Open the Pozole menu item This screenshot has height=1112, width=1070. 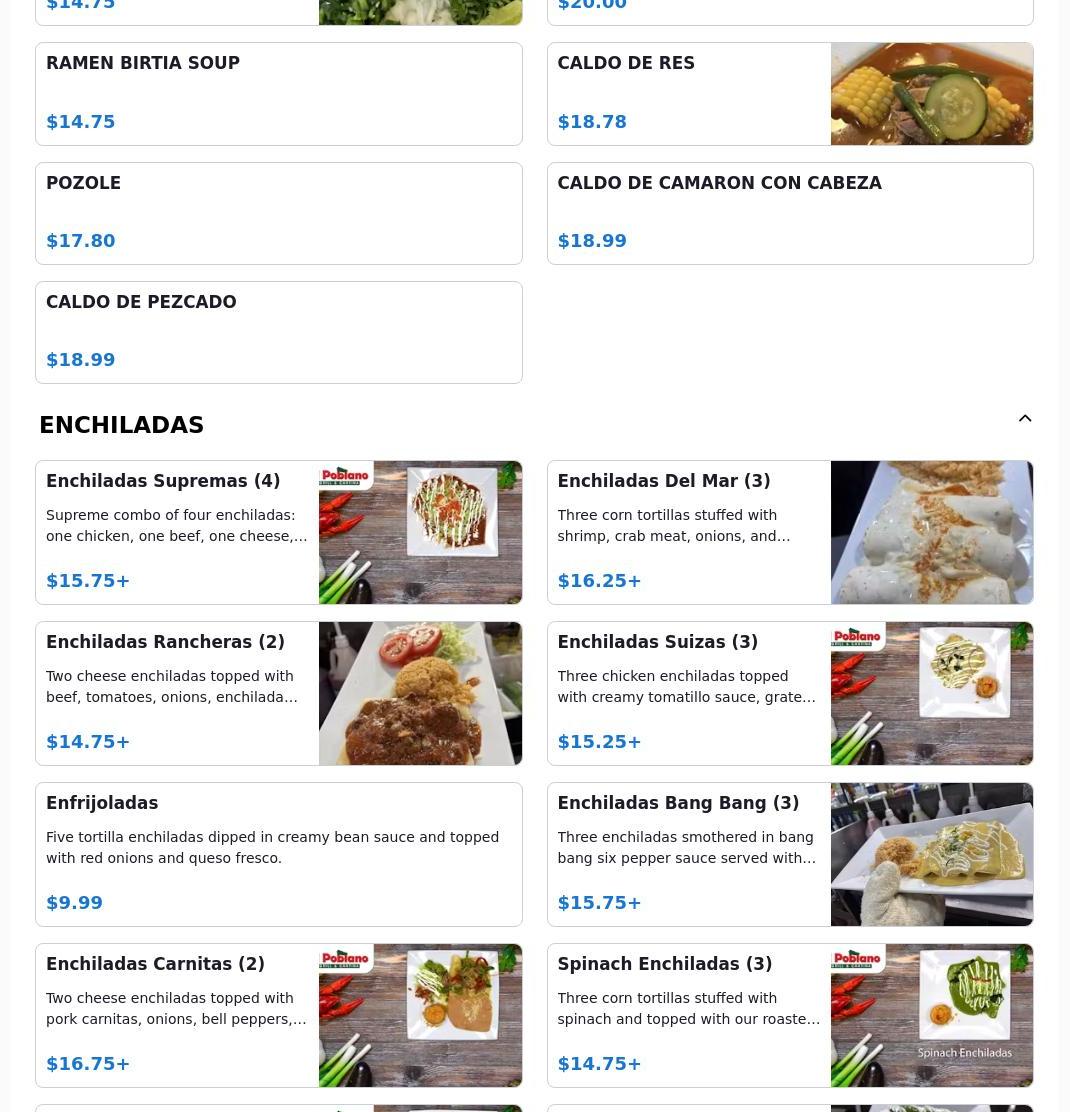[278, 213]
